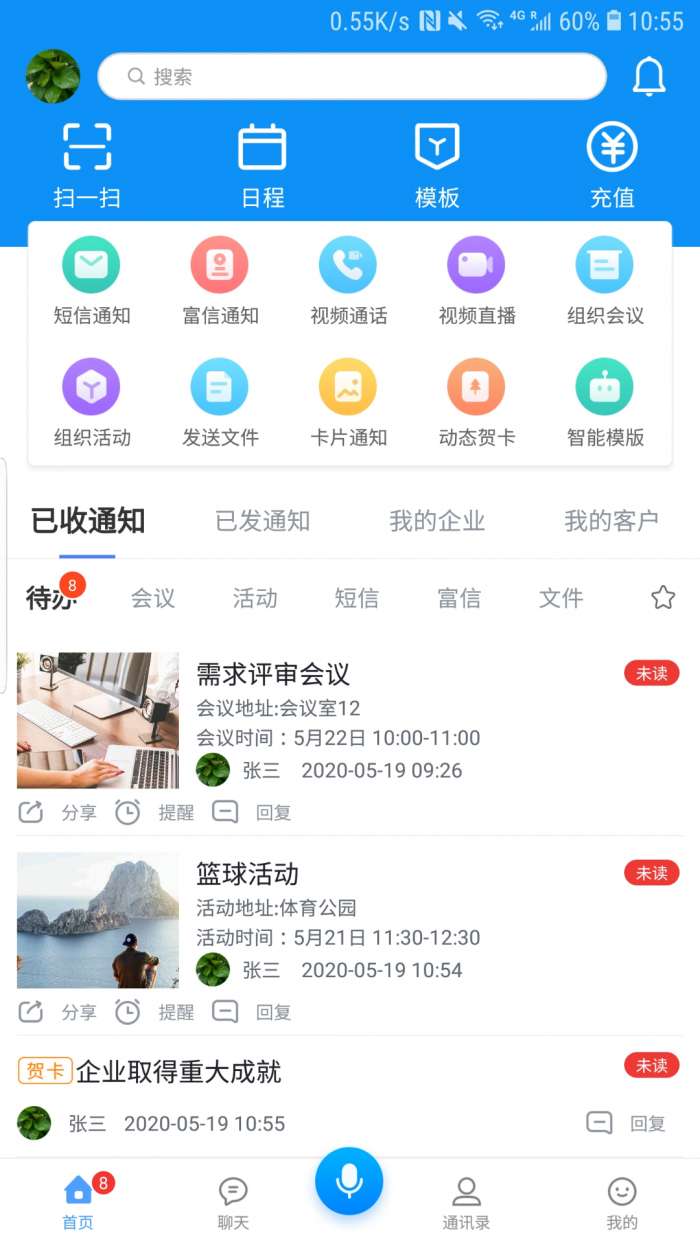700x1244 pixels.
Task: Filter by 会议
Action: [x=153, y=598]
